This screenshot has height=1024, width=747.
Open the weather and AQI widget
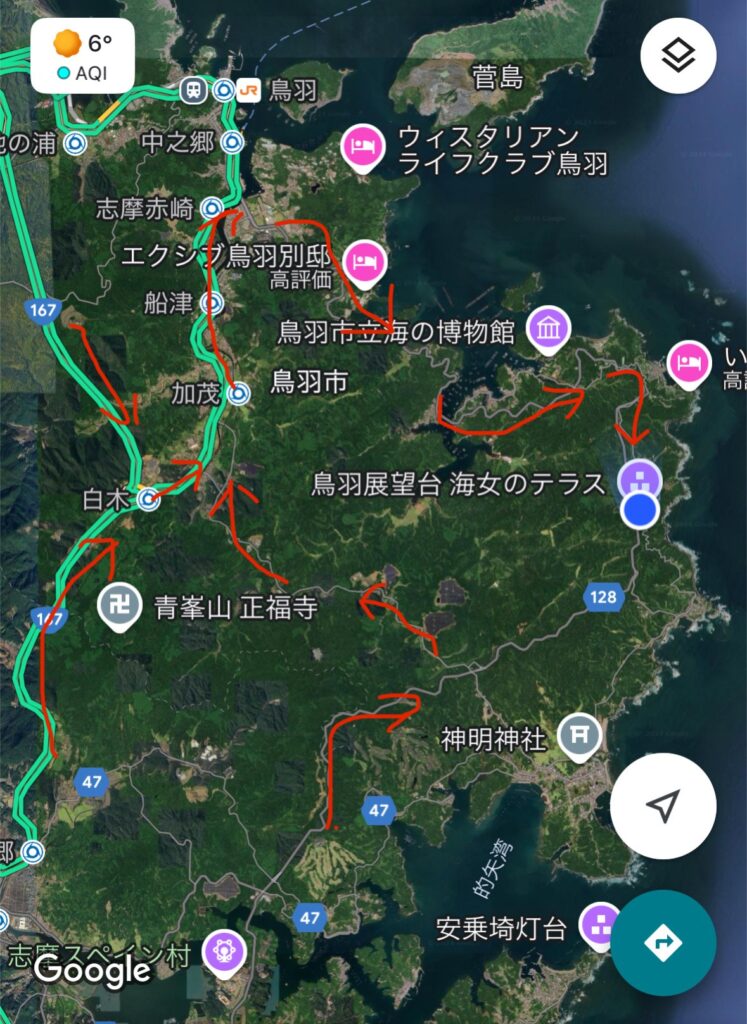click(x=82, y=56)
